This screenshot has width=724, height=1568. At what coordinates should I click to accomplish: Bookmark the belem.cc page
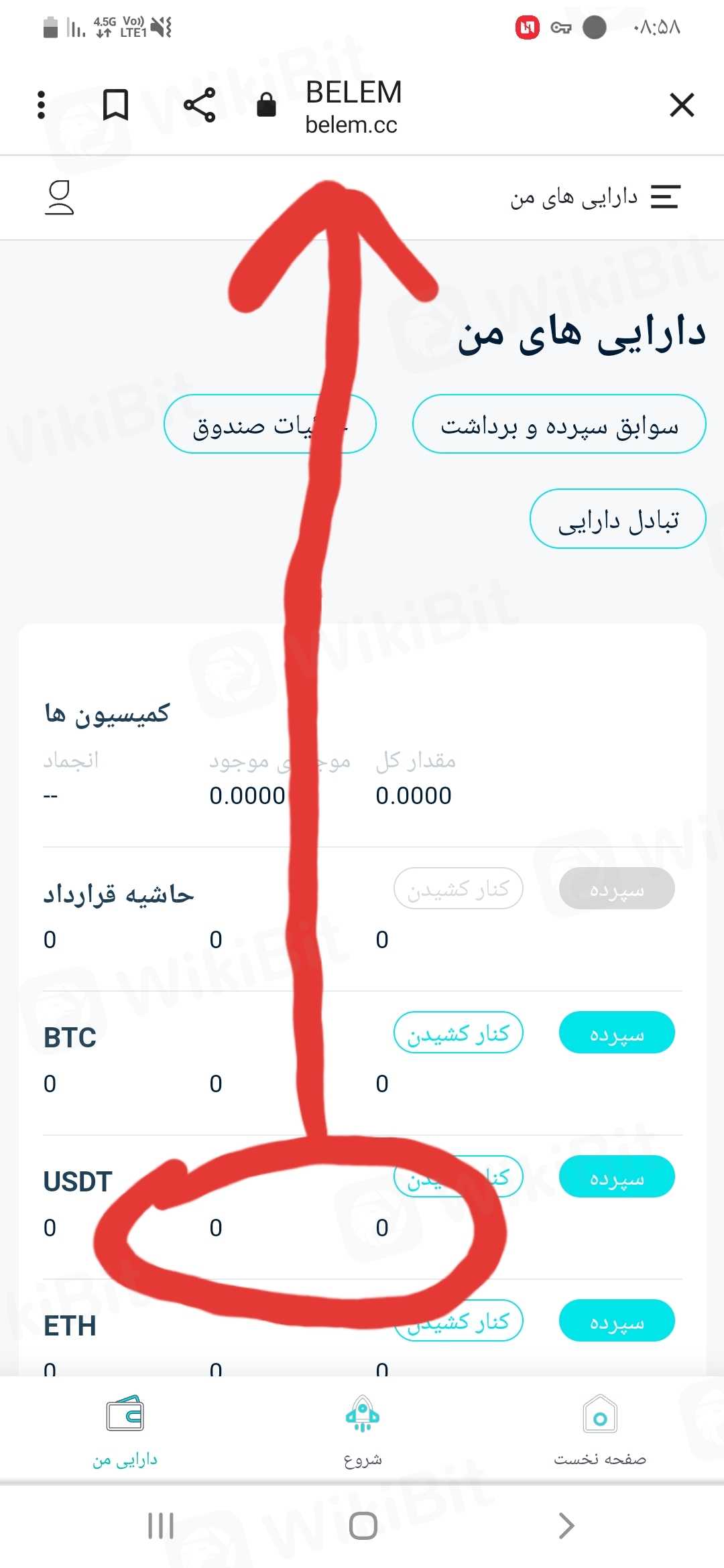[x=115, y=105]
